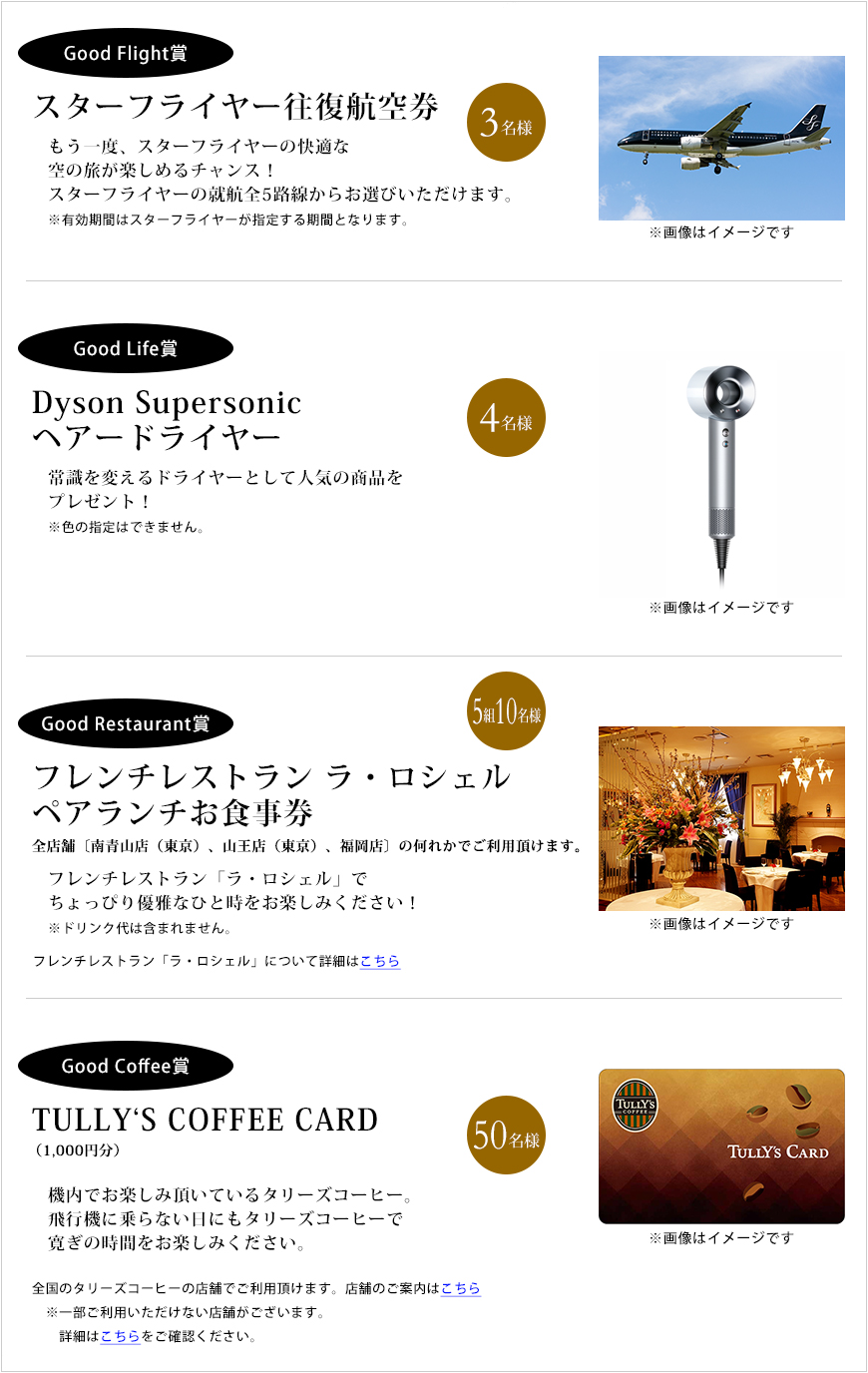This screenshot has width=868, height=1373.
Task: Open the こちら link for ラ・ロシェル details
Action: point(380,961)
